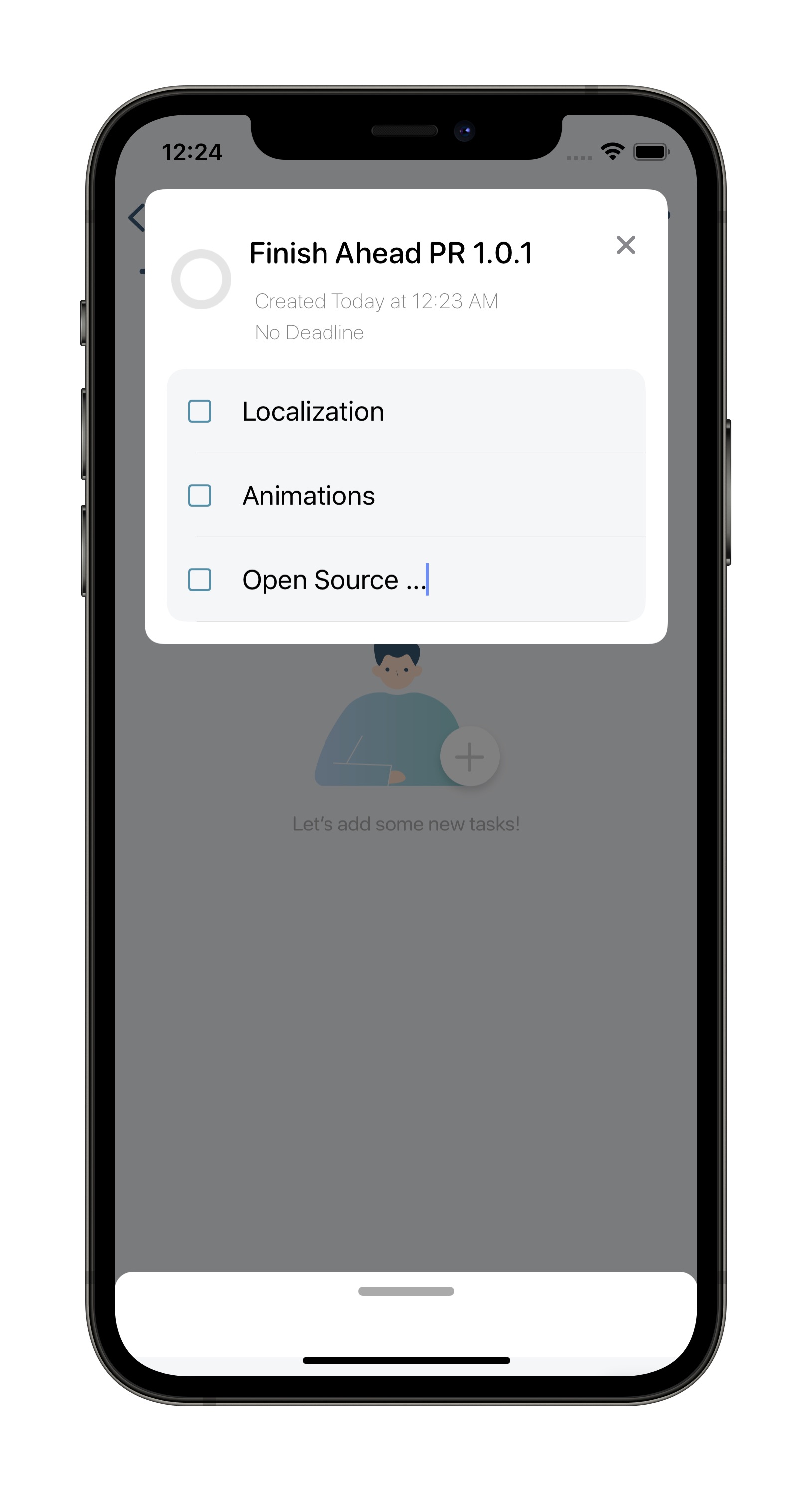Check the Localization subtask box
The height and width of the screenshot is (1492, 812).
click(x=200, y=411)
